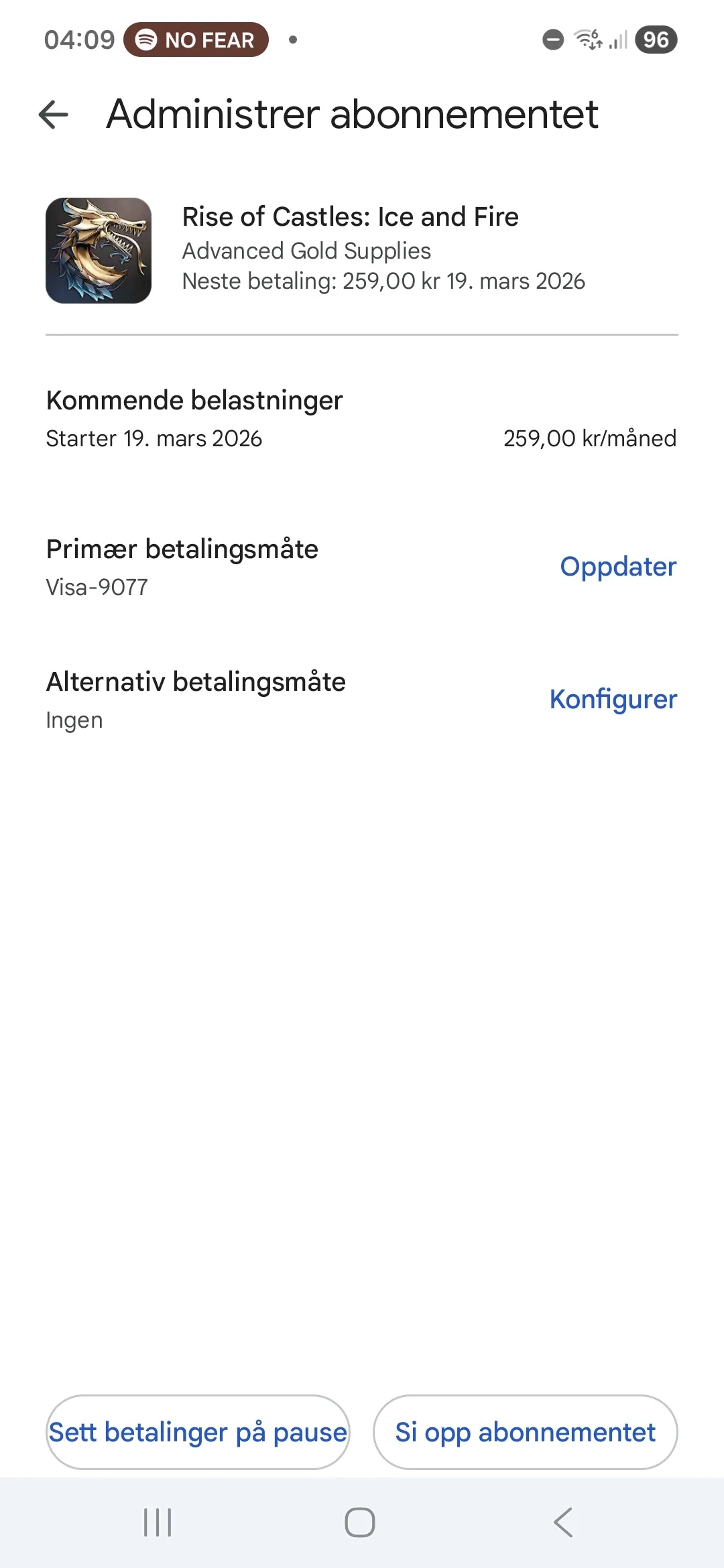This screenshot has width=724, height=1568.
Task: Open recent apps from navigation bar
Action: pyautogui.click(x=158, y=1522)
